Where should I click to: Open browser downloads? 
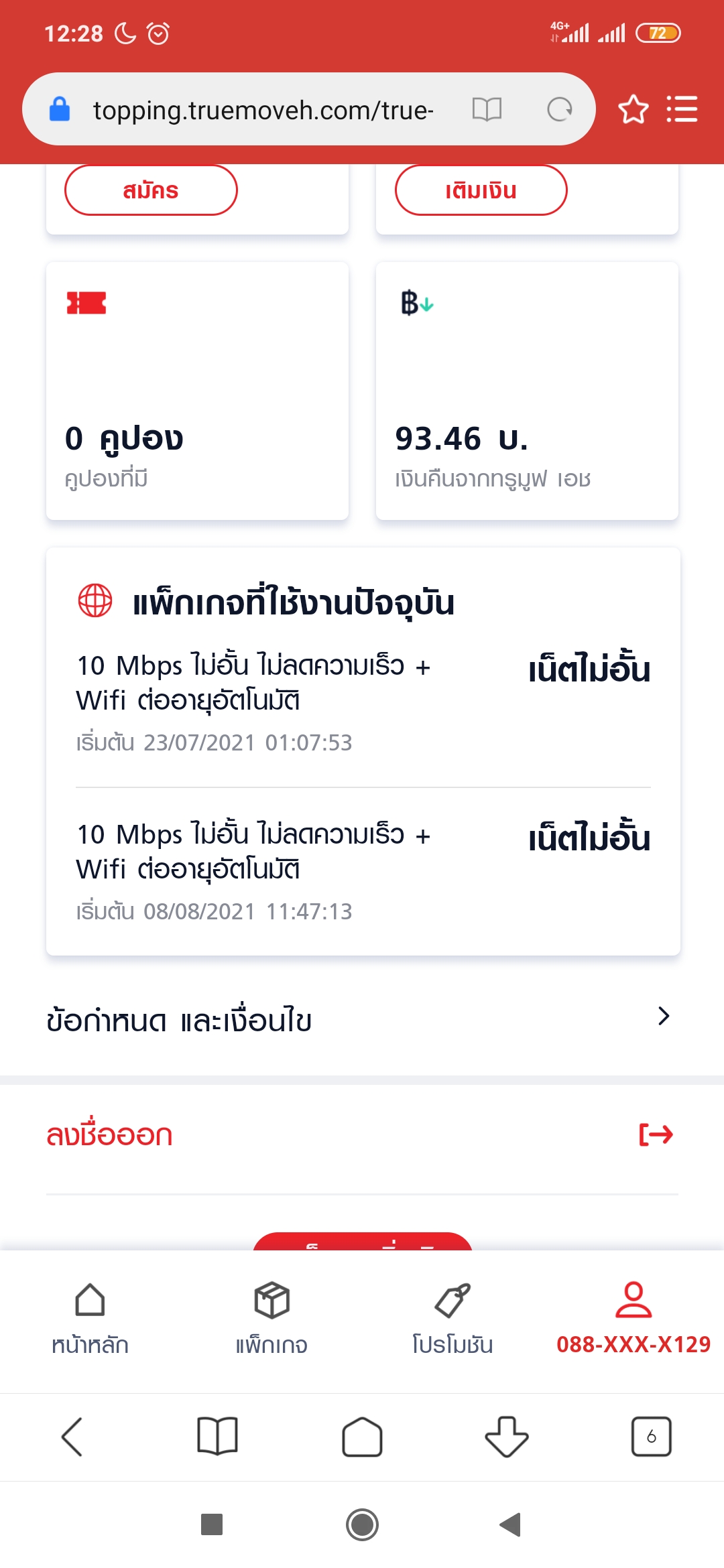507,1437
